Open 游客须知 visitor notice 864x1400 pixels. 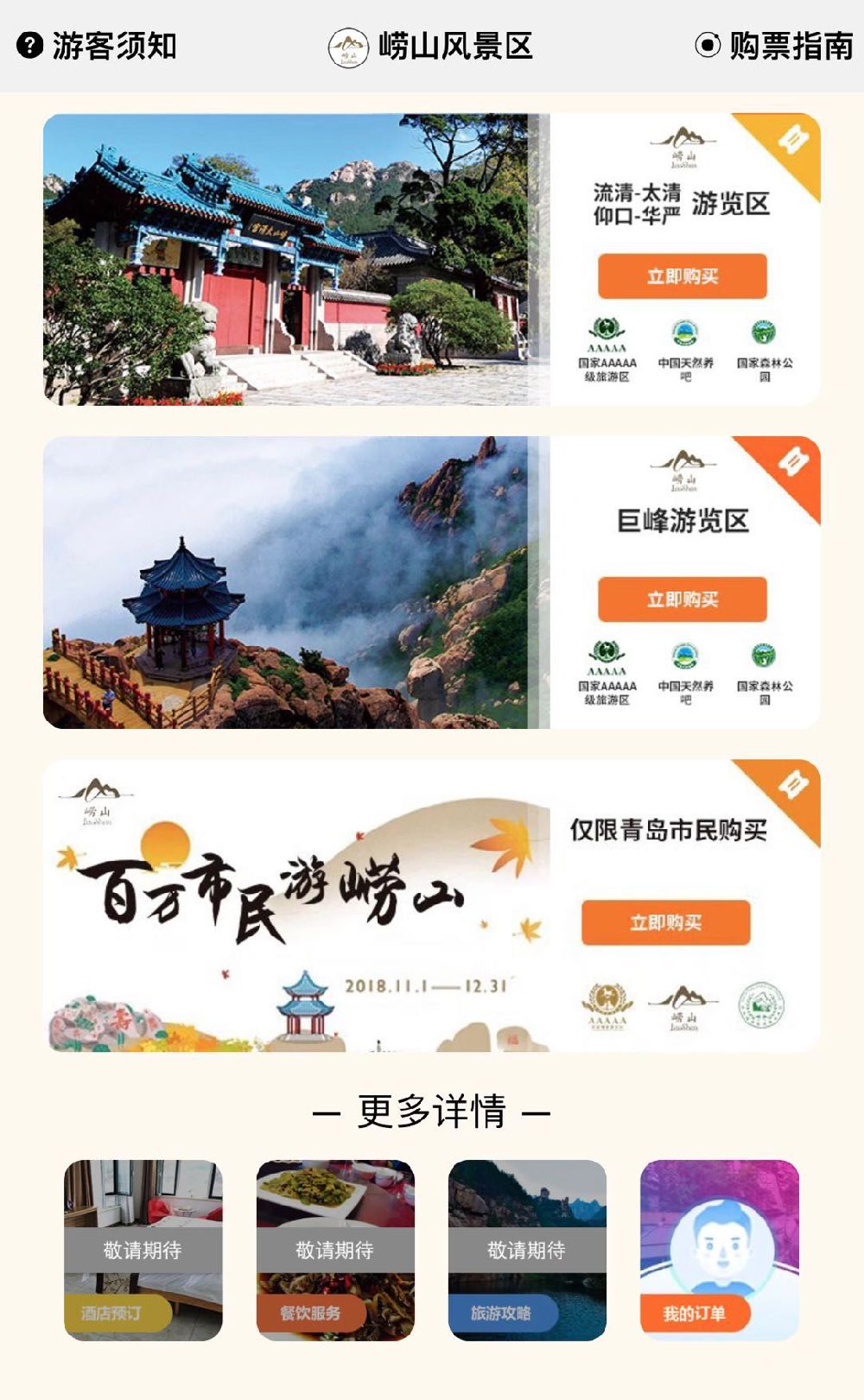(x=97, y=46)
